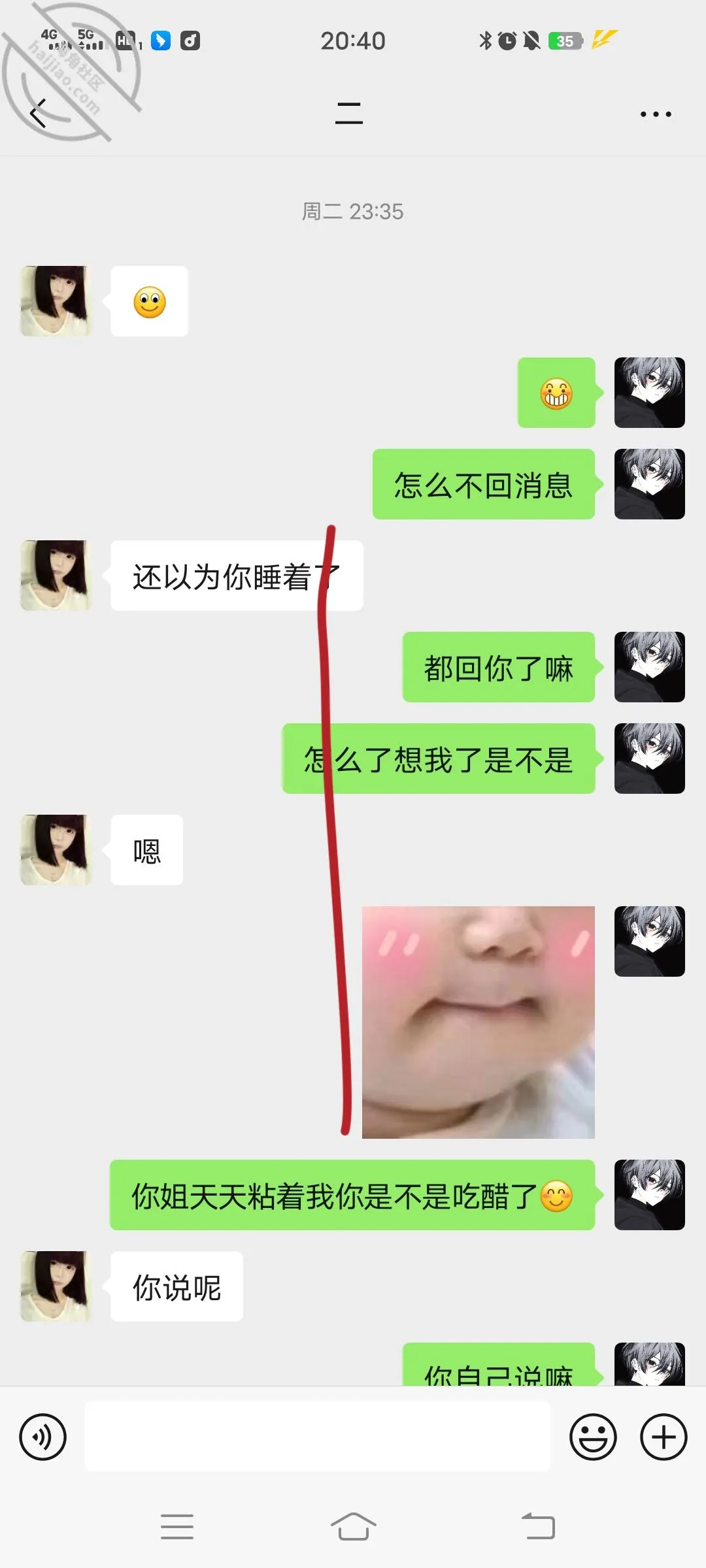Open the three-dot chat options menu

(x=656, y=114)
